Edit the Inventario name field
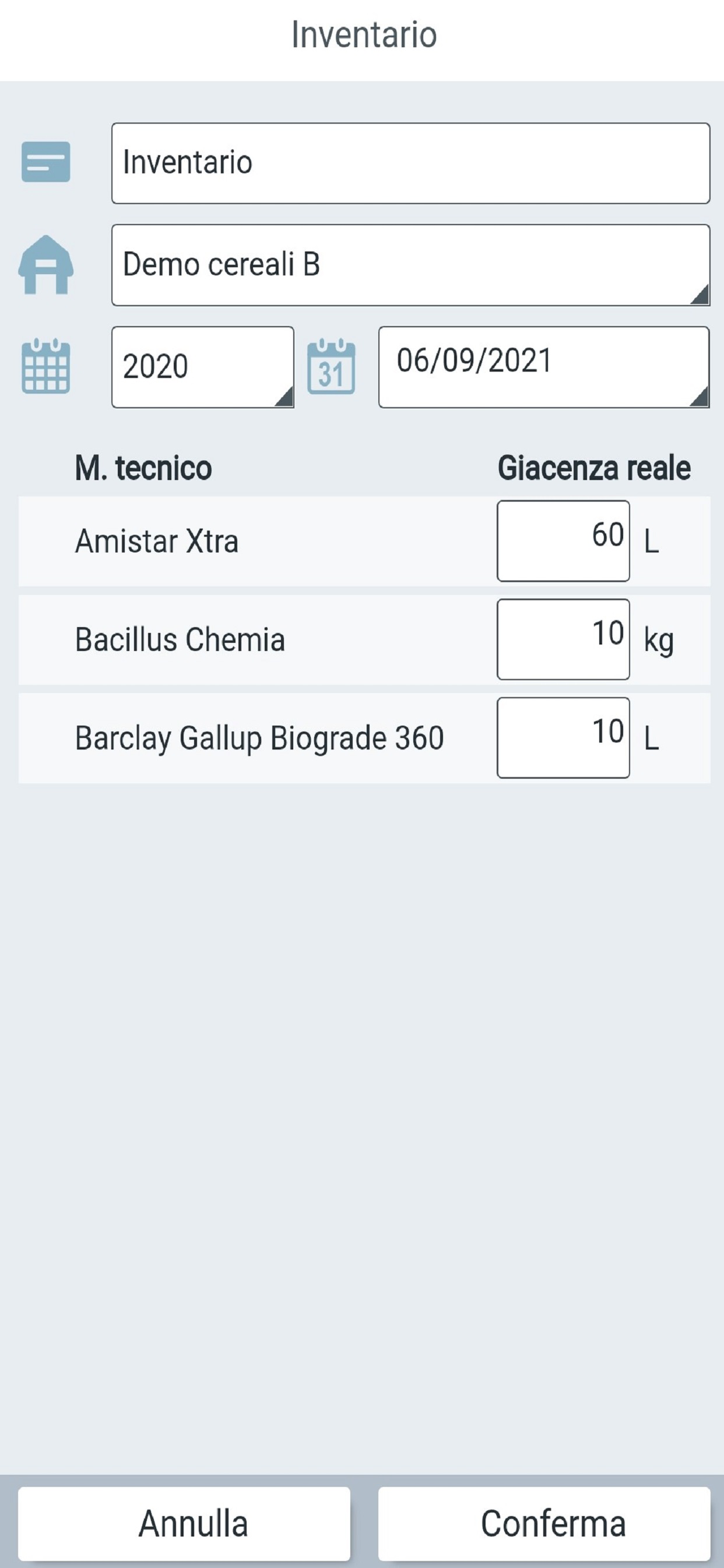Viewport: 724px width, 1568px height. [410, 163]
